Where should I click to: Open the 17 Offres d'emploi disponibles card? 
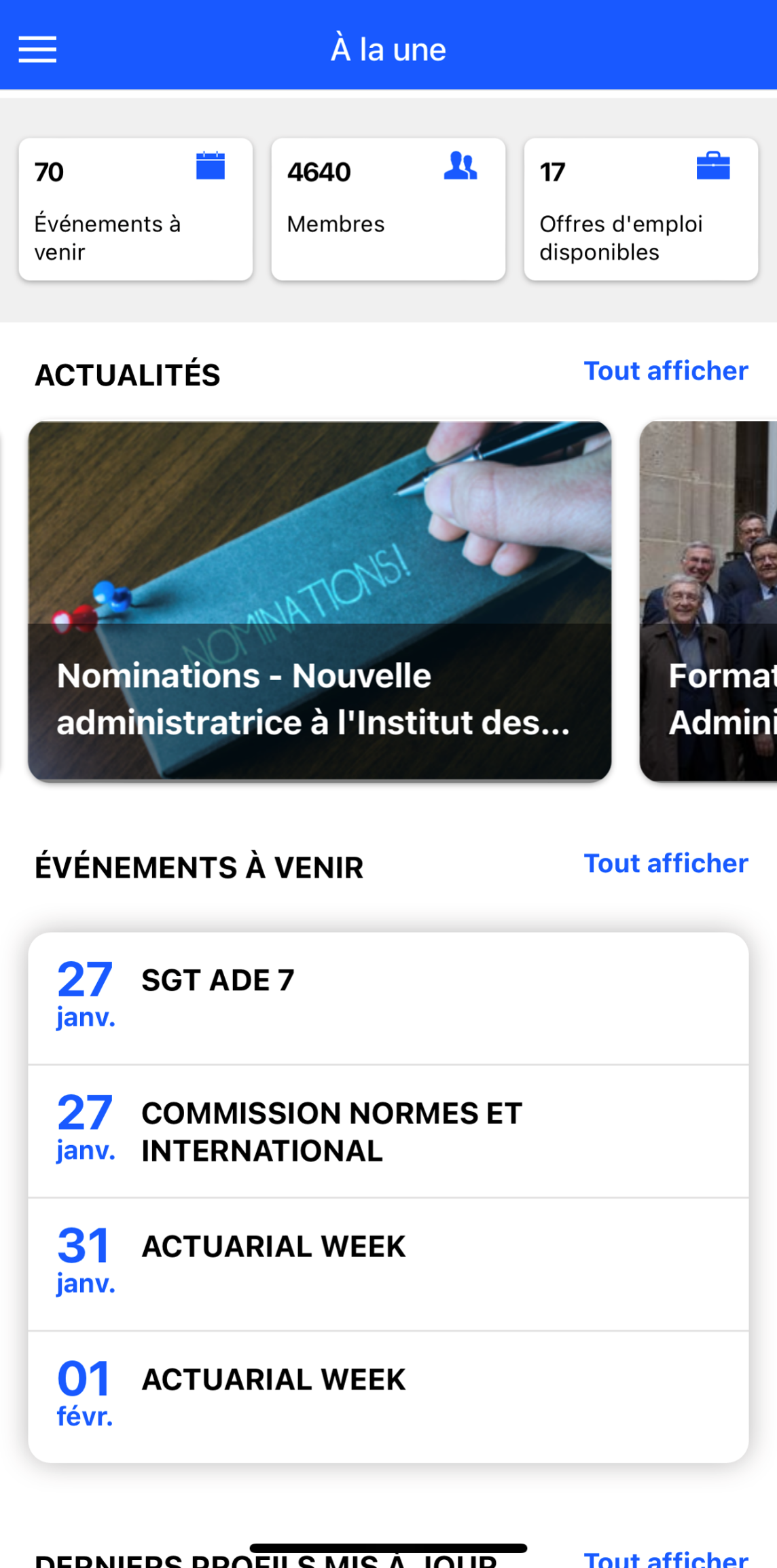pyautogui.click(x=640, y=209)
